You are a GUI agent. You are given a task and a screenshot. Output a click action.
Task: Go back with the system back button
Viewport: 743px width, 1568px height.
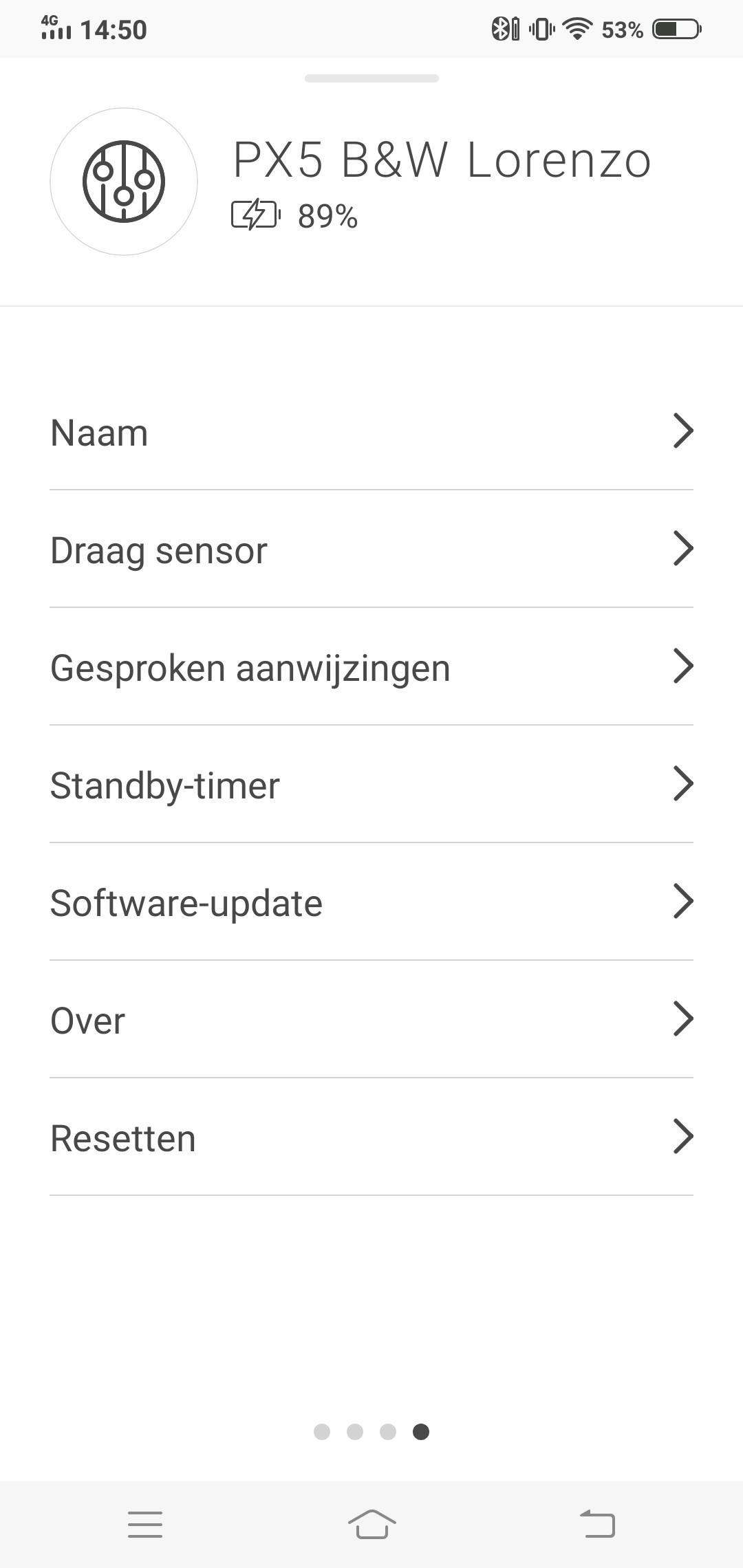click(597, 1524)
